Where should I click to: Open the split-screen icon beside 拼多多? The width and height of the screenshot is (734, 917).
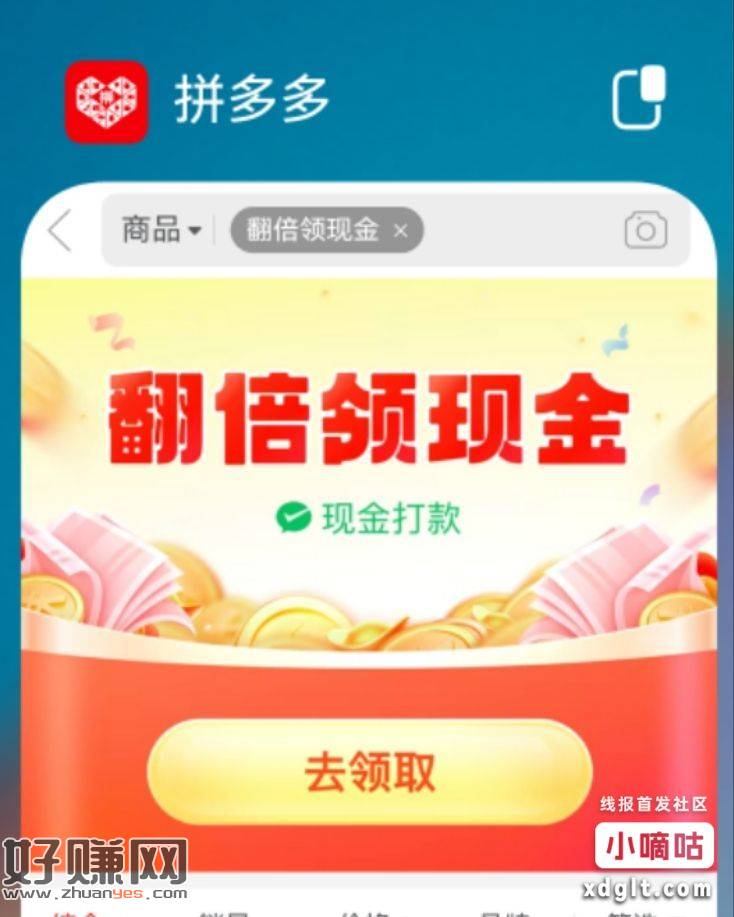[x=639, y=97]
